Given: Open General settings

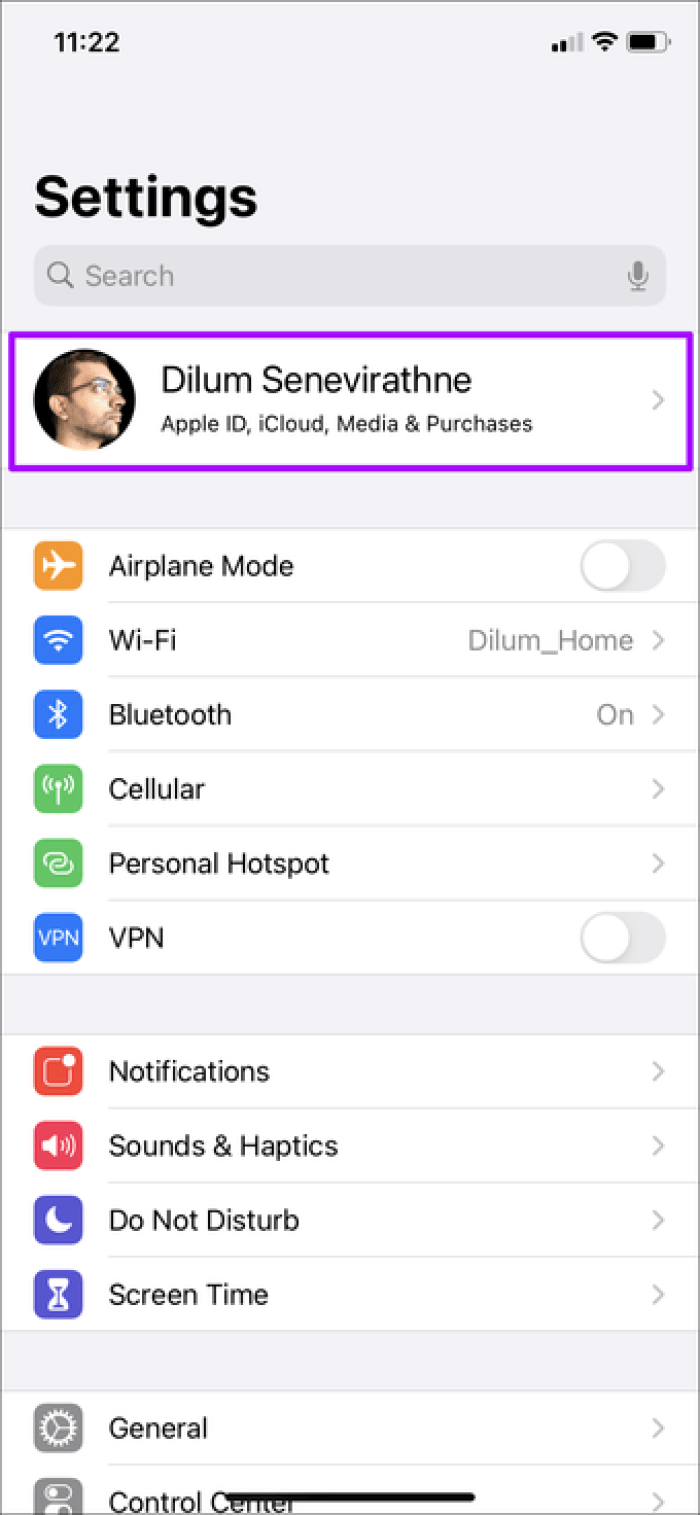Looking at the screenshot, I should (350, 1428).
